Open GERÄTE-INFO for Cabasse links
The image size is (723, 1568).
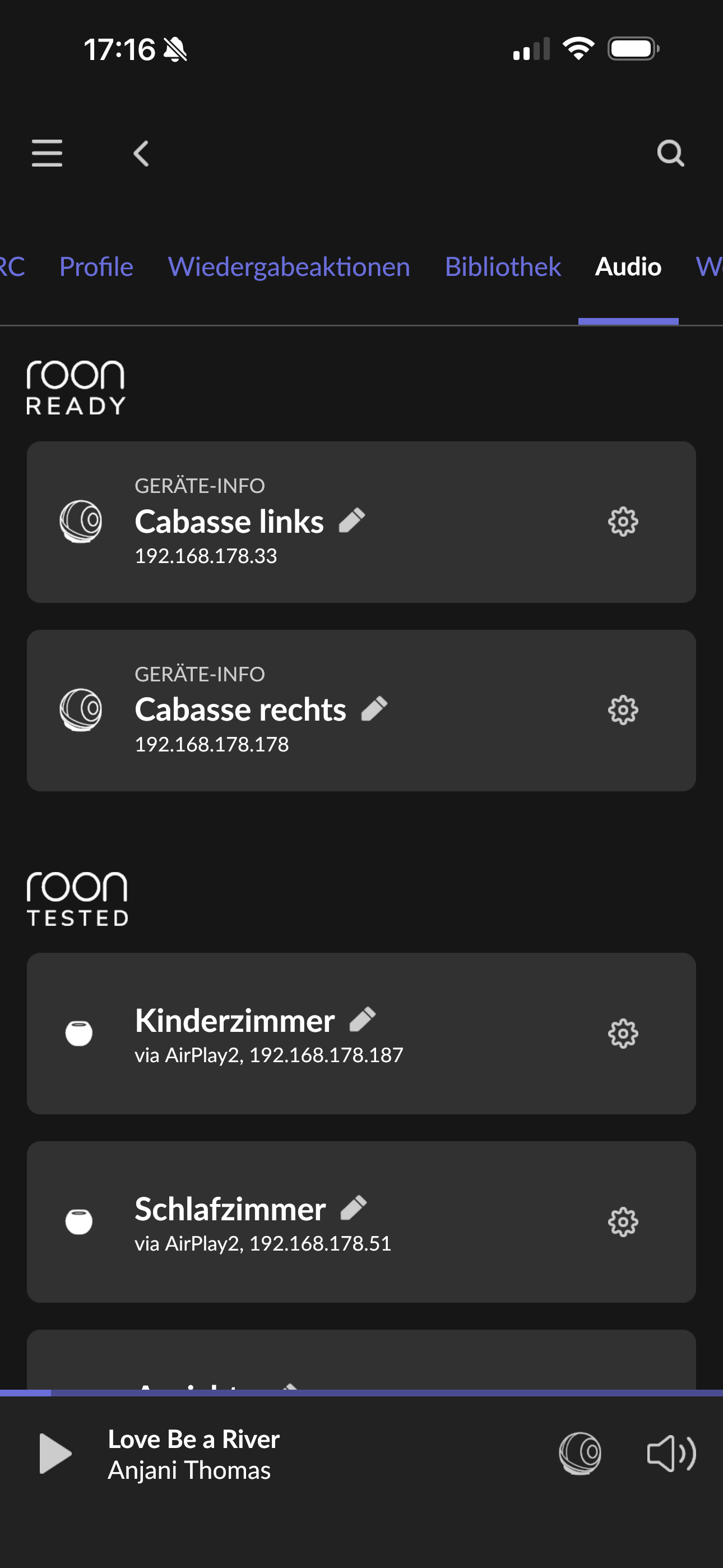pyautogui.click(x=200, y=486)
